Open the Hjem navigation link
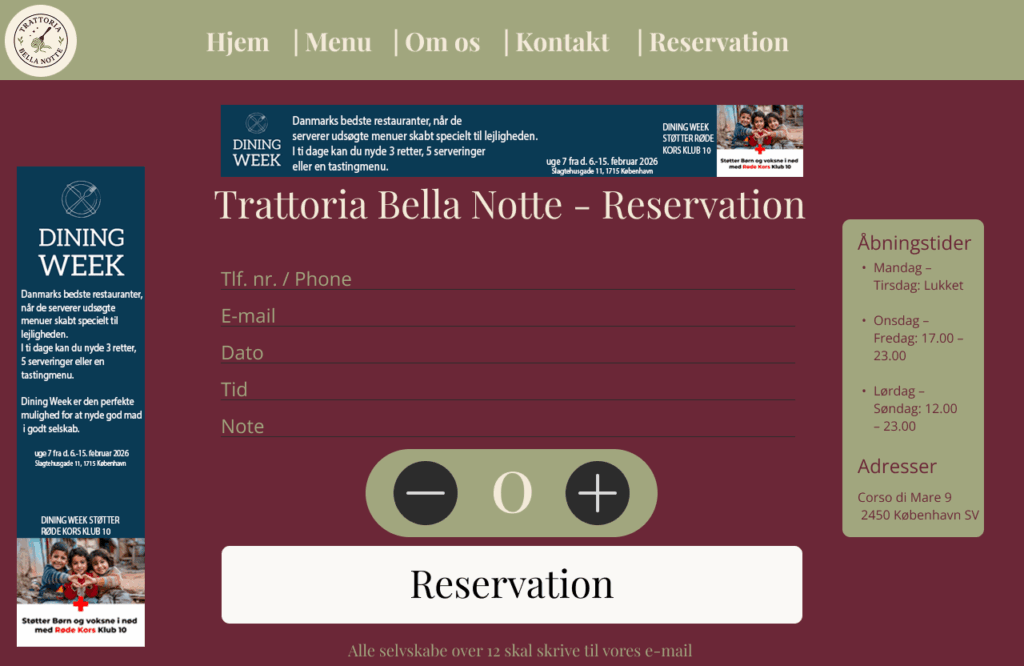 tap(237, 42)
